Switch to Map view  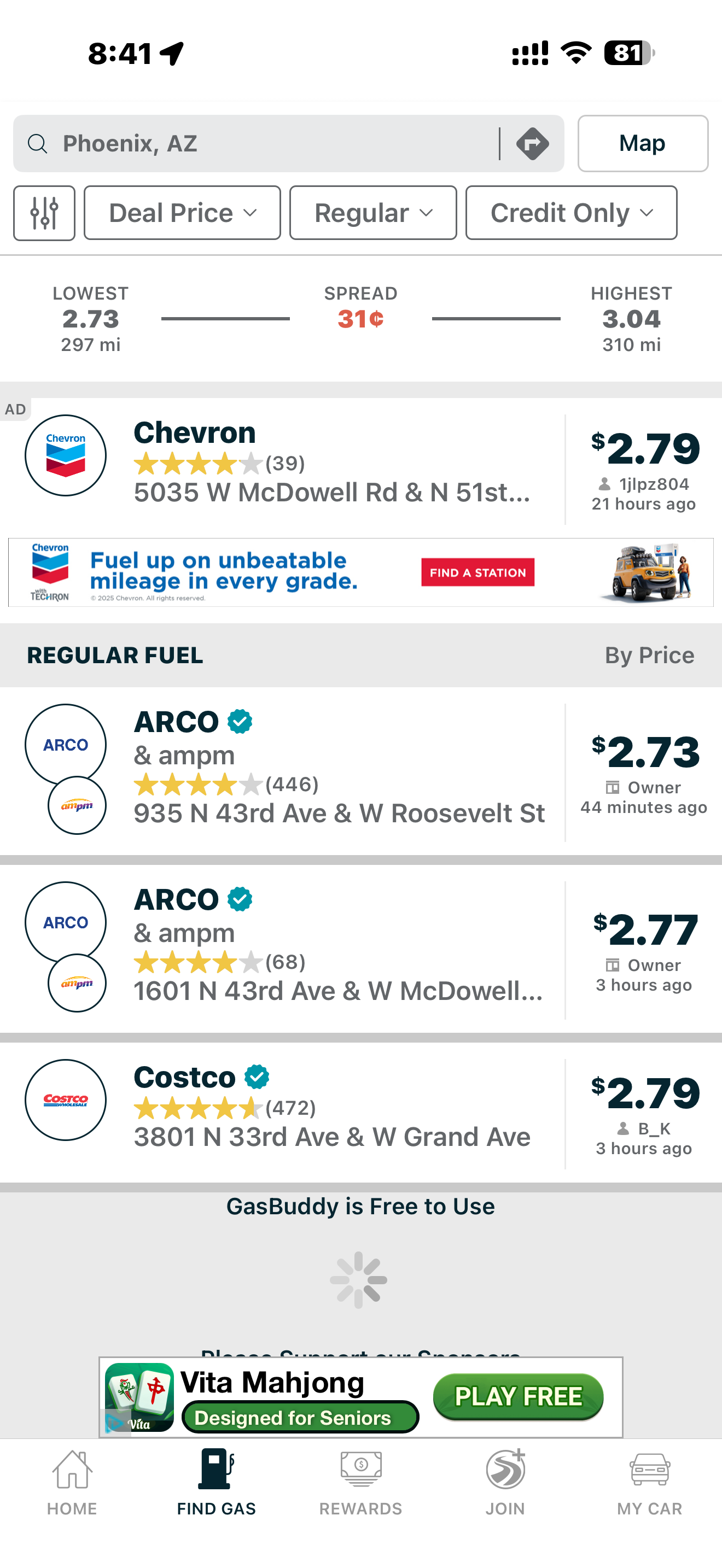click(642, 144)
